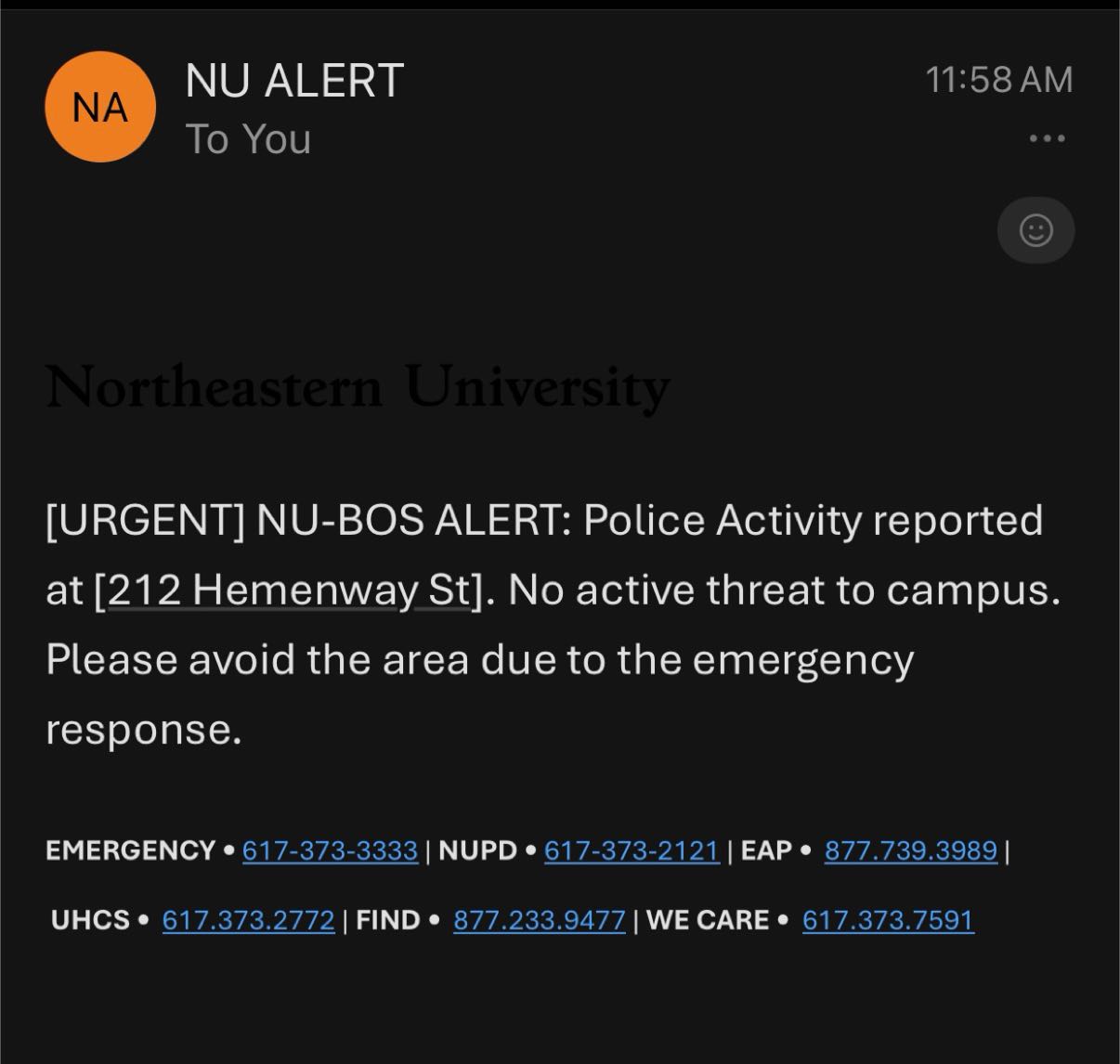Image resolution: width=1120 pixels, height=1064 pixels.
Task: Call NUPD at 617-373-2121
Action: coord(632,850)
